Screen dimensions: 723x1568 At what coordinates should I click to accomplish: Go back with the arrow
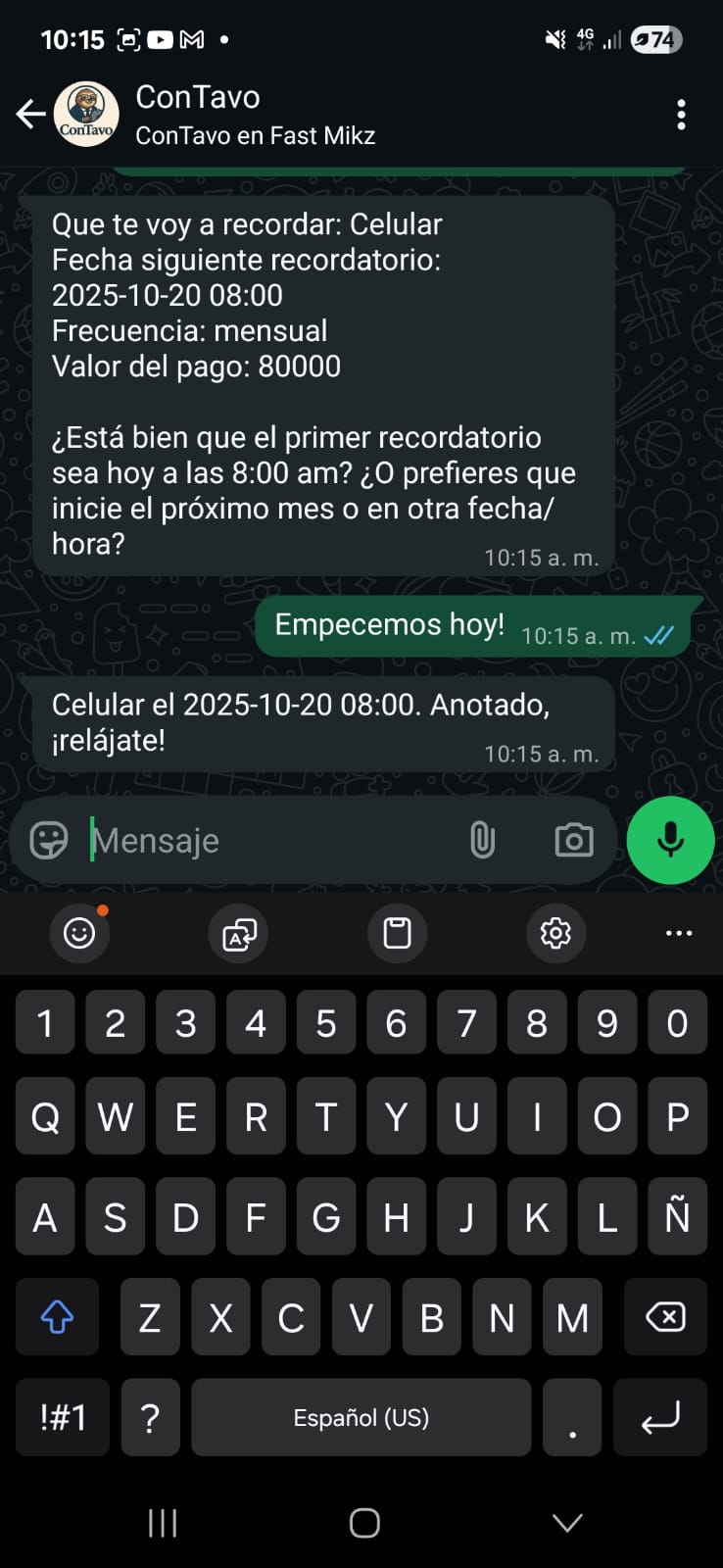coord(29,114)
